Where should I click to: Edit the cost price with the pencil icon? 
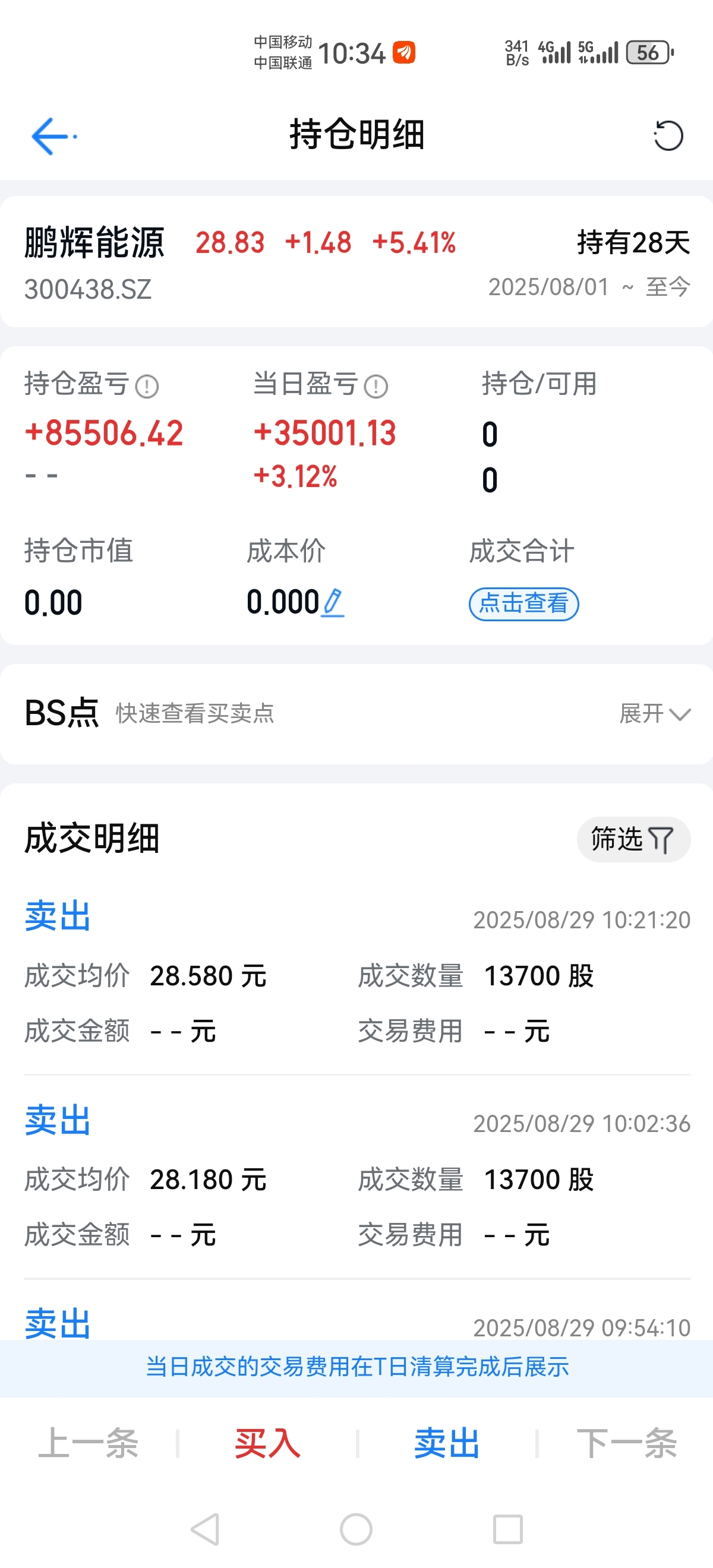pyautogui.click(x=333, y=603)
